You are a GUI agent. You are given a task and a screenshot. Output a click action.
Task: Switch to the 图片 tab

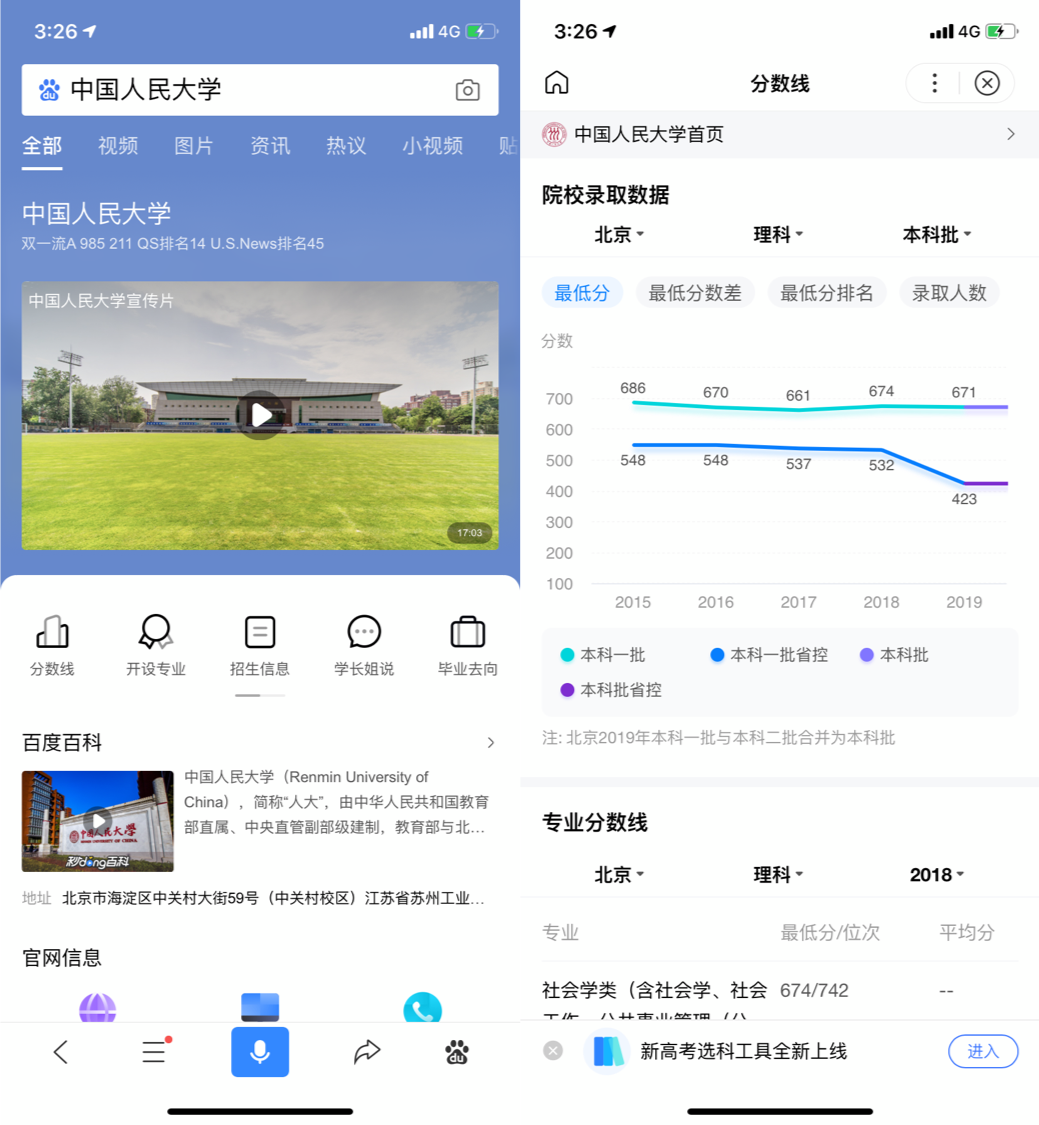tap(194, 146)
